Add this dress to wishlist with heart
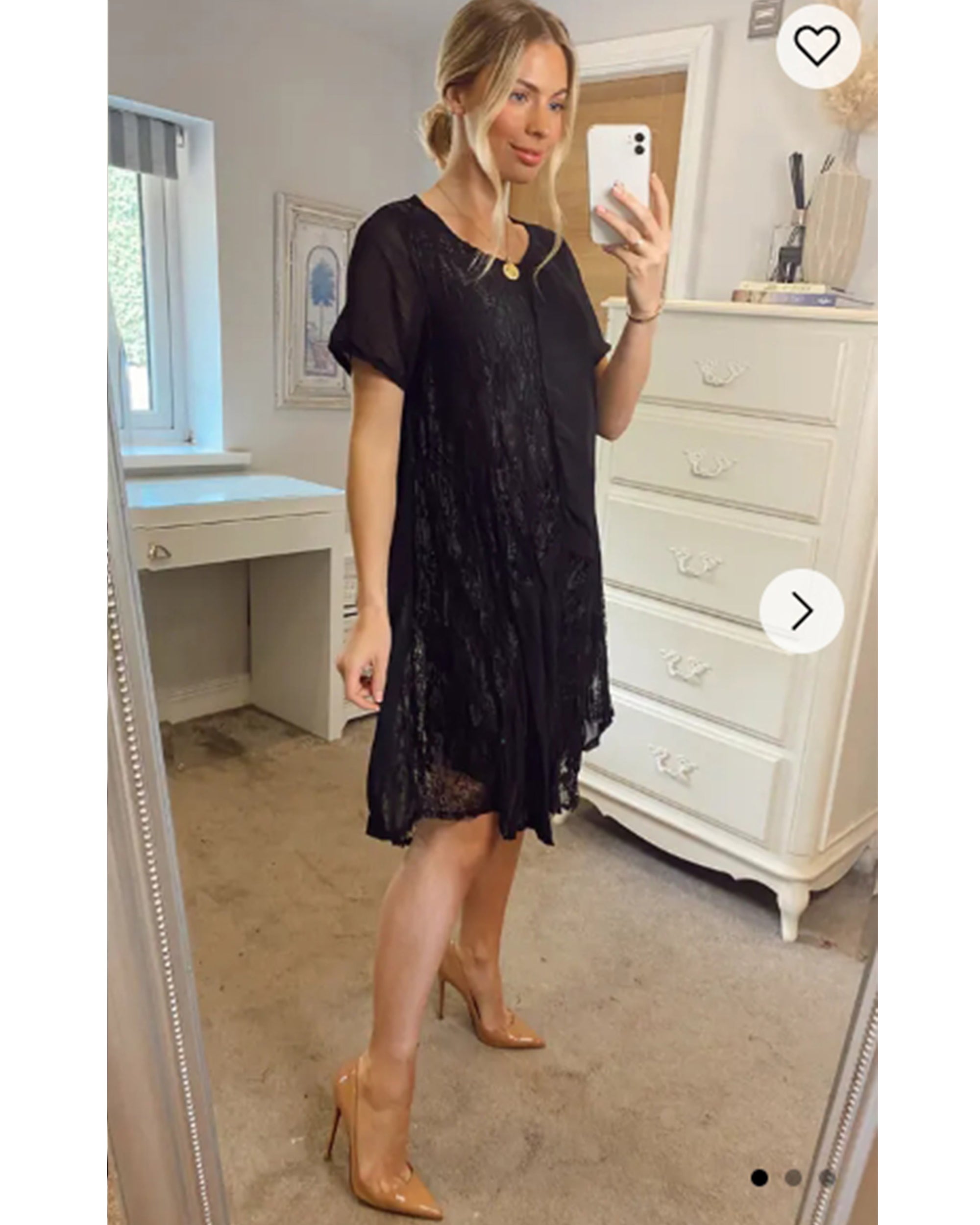 [x=817, y=46]
